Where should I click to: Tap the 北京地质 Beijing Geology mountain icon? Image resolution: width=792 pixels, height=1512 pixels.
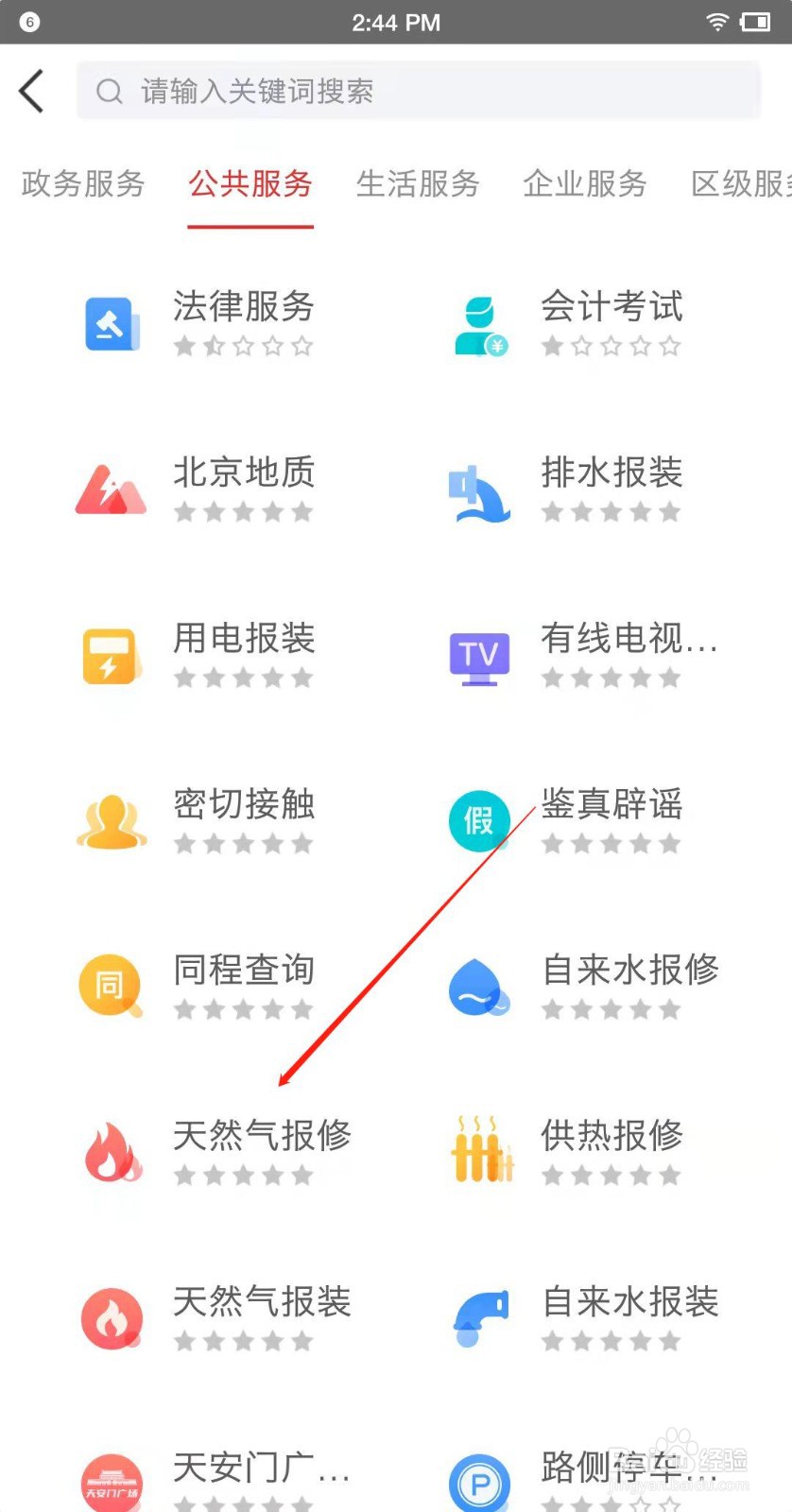tap(111, 489)
